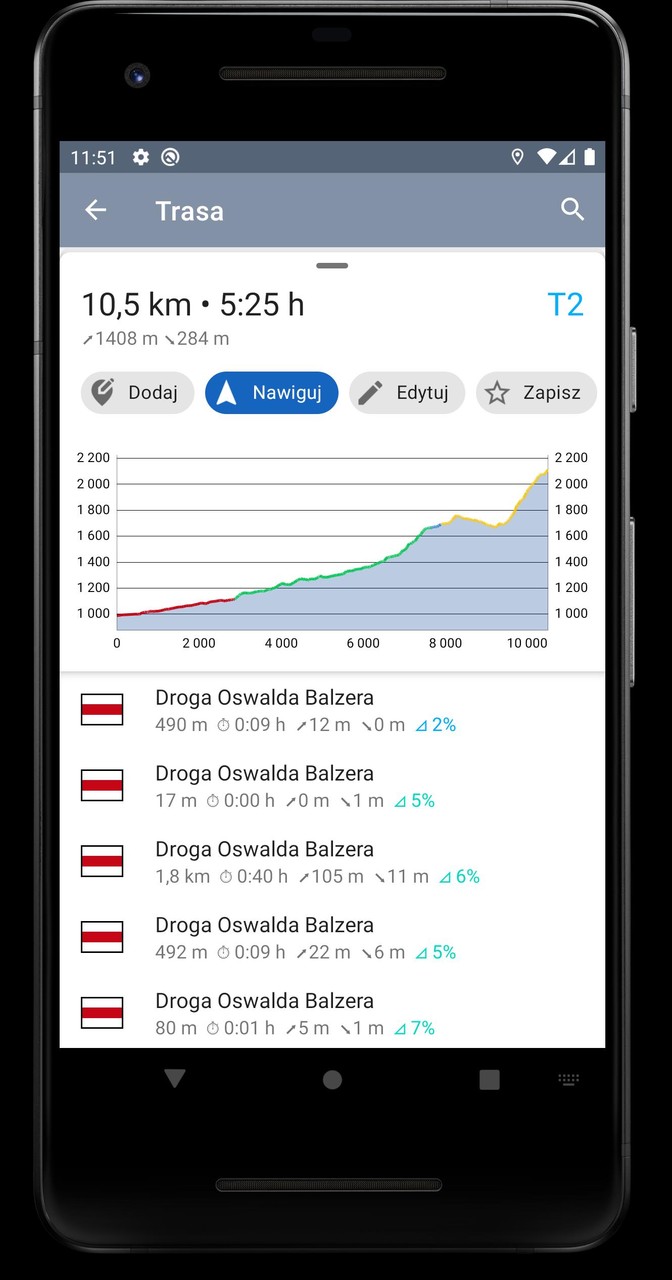Open recent apps from the navigation bar
This screenshot has height=1280, width=672.
pos(489,1079)
